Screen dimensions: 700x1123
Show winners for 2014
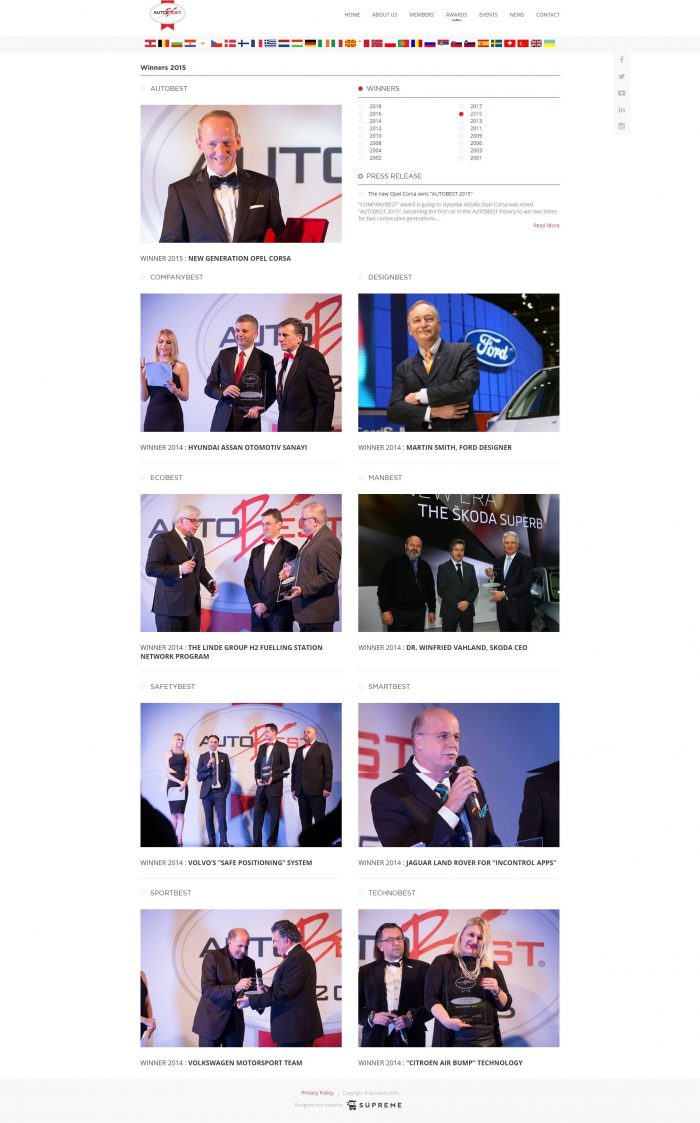(x=375, y=121)
